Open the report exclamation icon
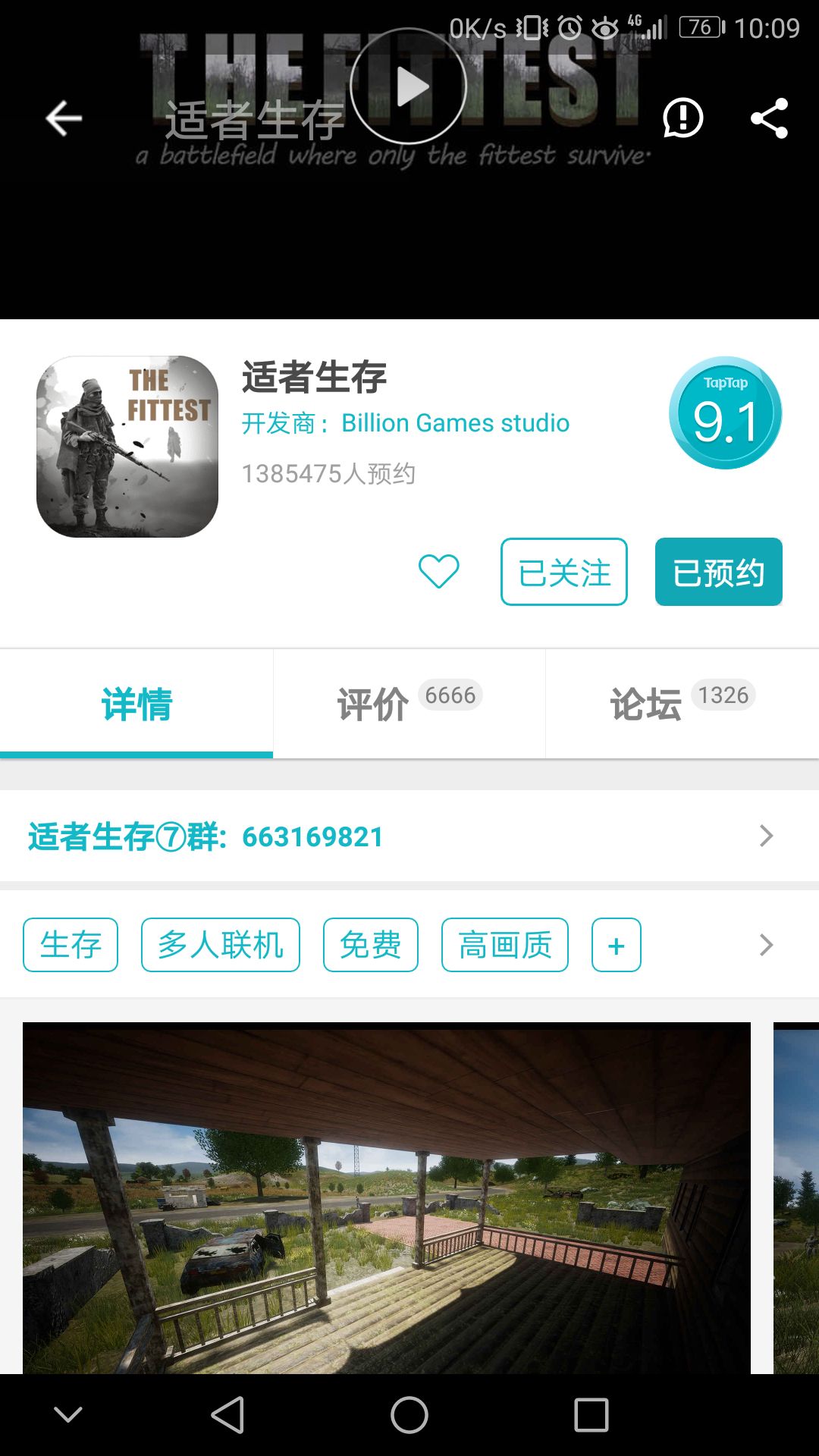Image resolution: width=819 pixels, height=1456 pixels. [x=683, y=118]
